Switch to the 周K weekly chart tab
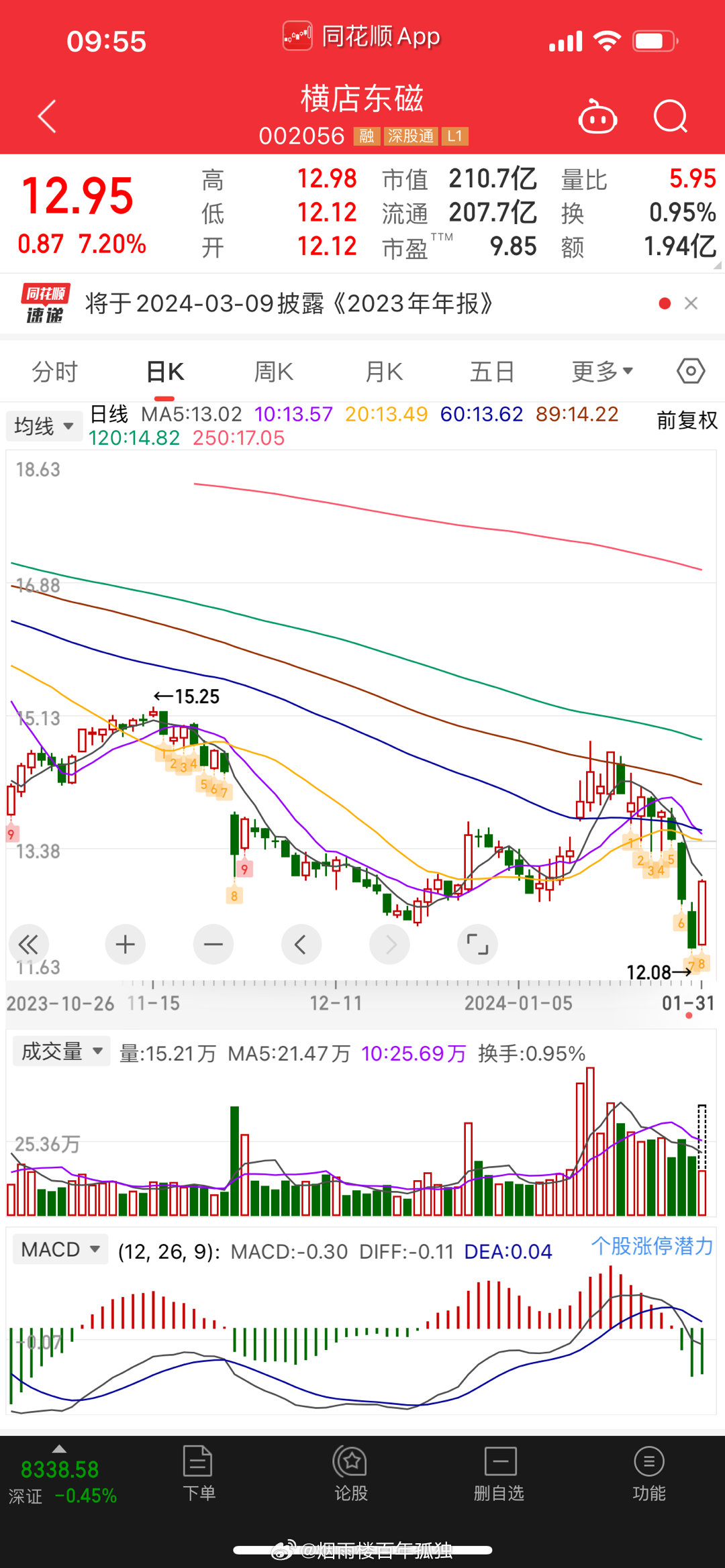The height and width of the screenshot is (1568, 725). [273, 370]
